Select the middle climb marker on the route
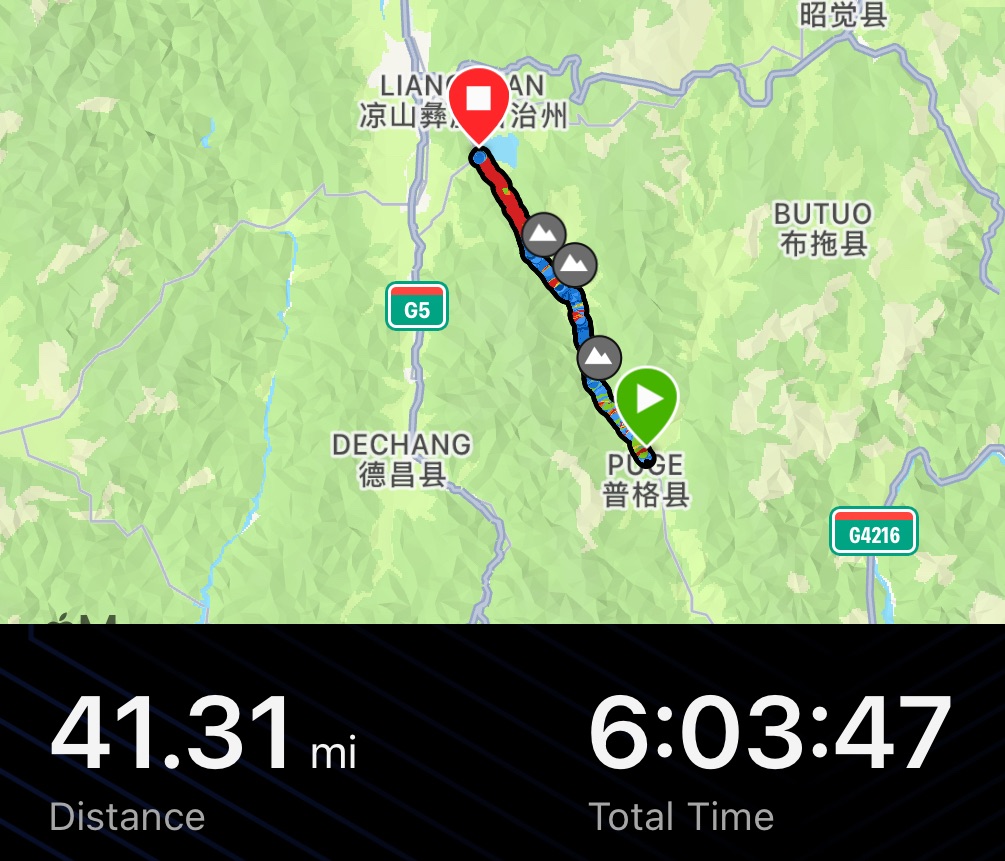 [574, 265]
